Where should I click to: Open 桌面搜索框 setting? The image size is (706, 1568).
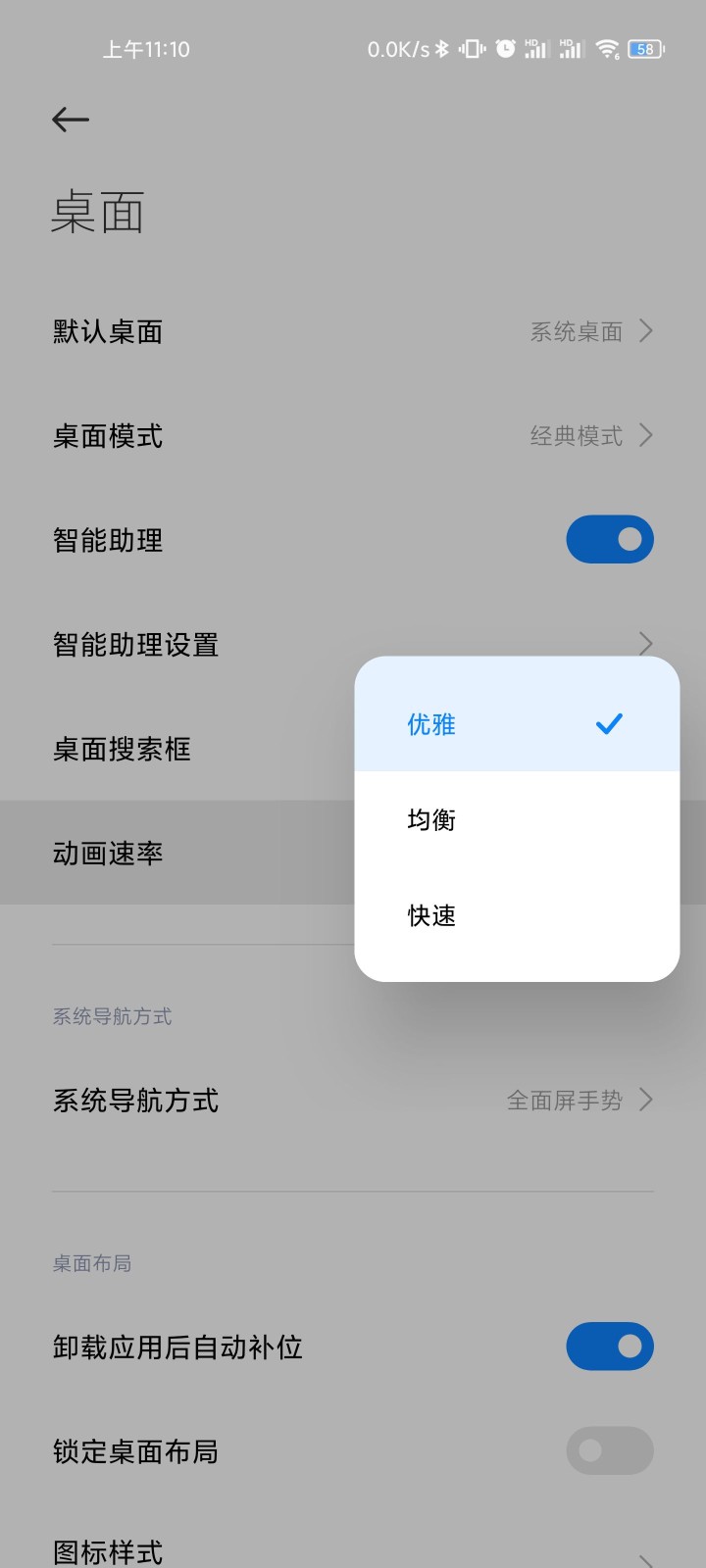pyautogui.click(x=176, y=750)
